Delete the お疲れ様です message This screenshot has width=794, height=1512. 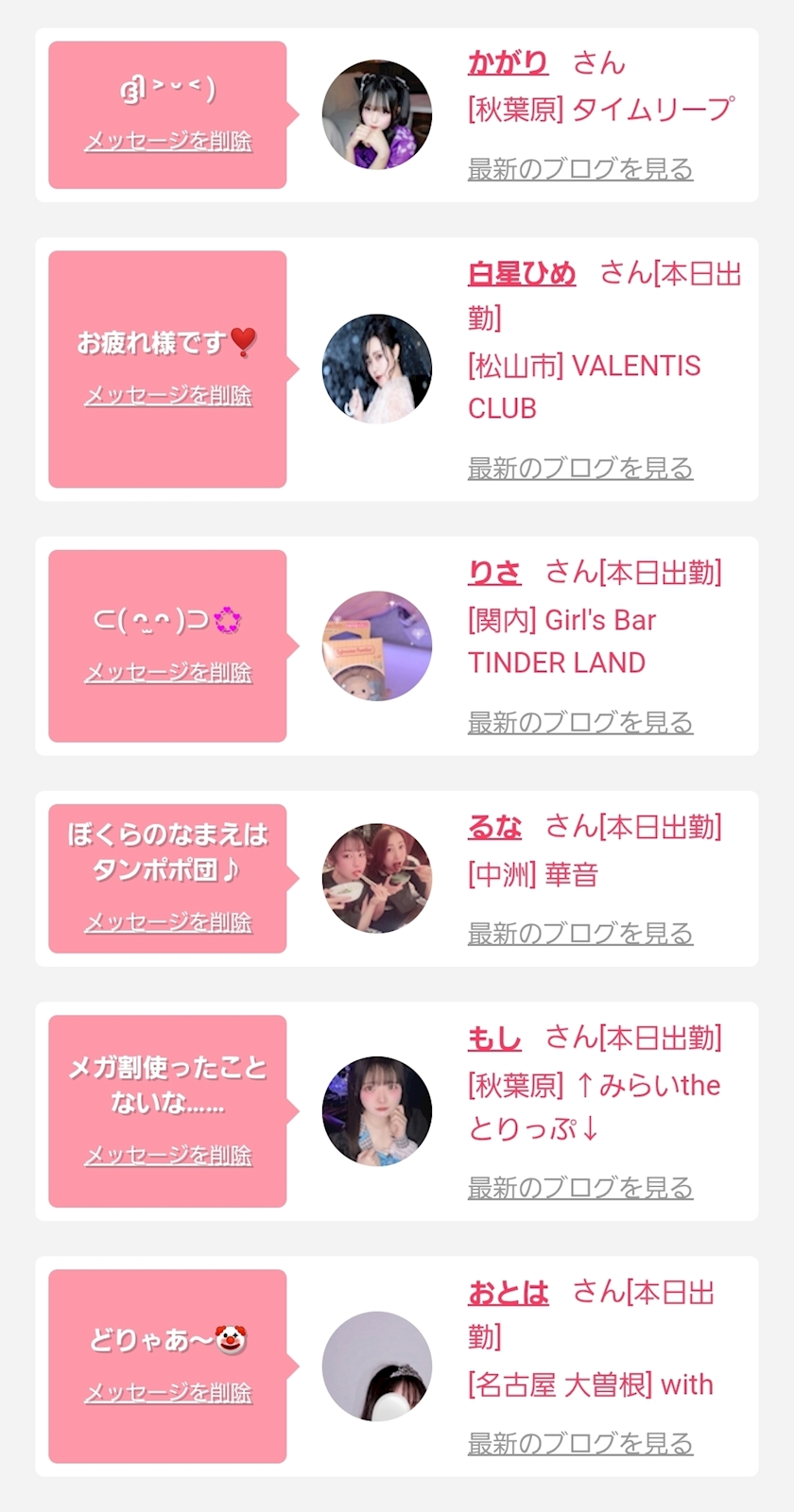[x=168, y=395]
